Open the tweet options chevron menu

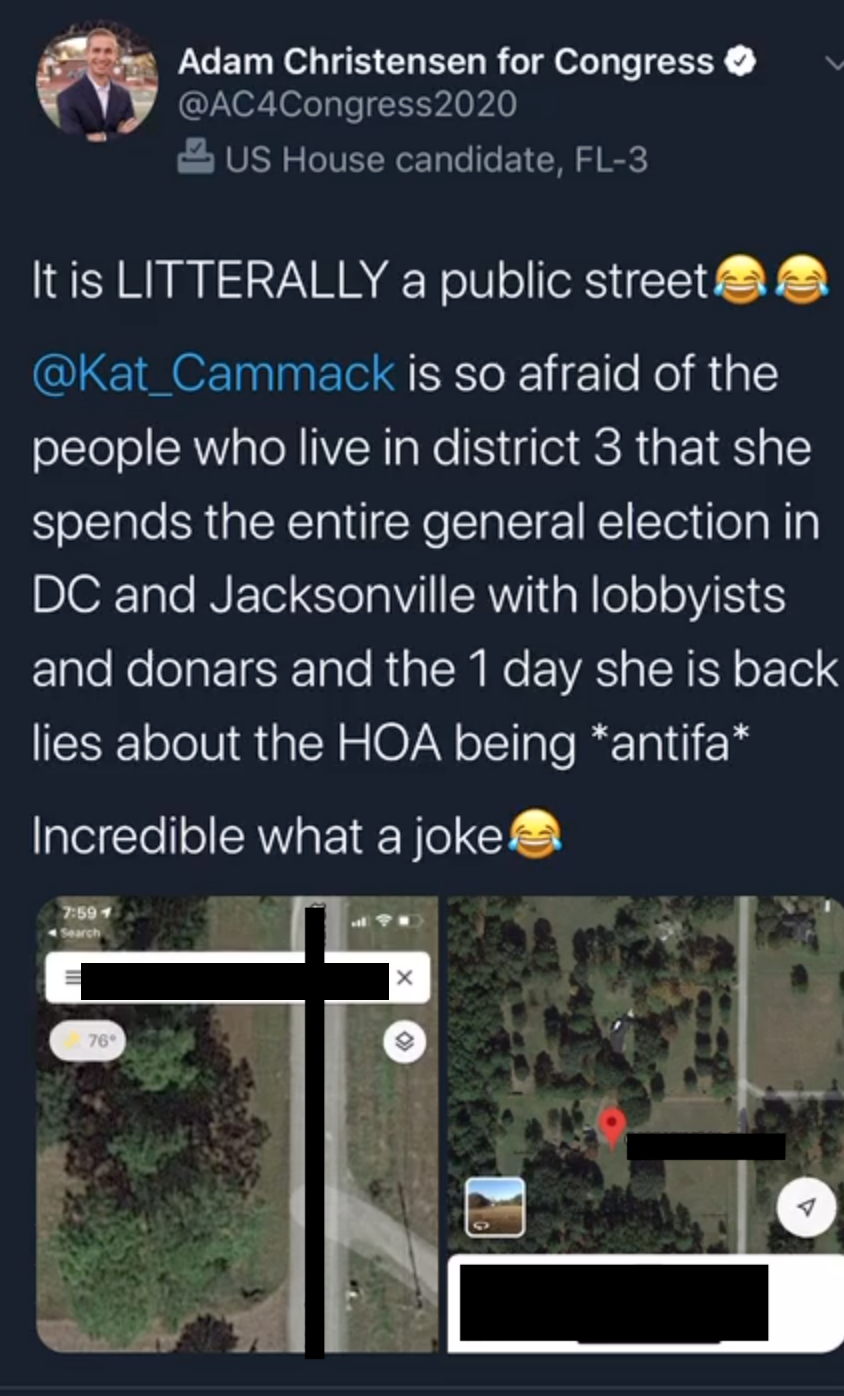pos(834,63)
